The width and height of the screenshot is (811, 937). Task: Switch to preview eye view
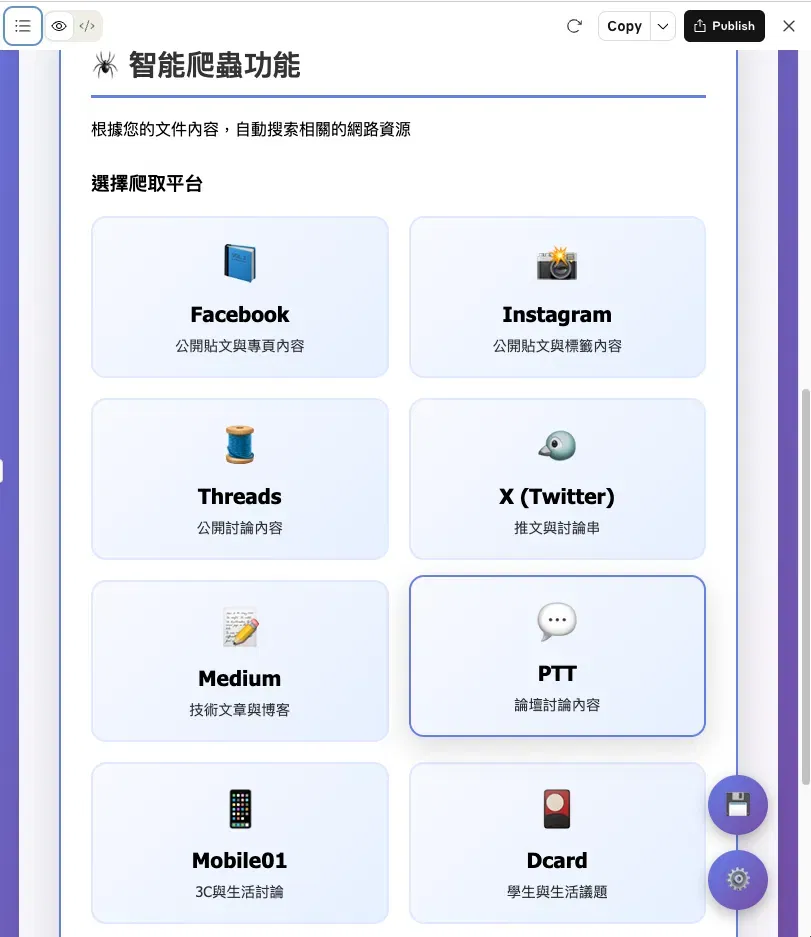point(59,26)
